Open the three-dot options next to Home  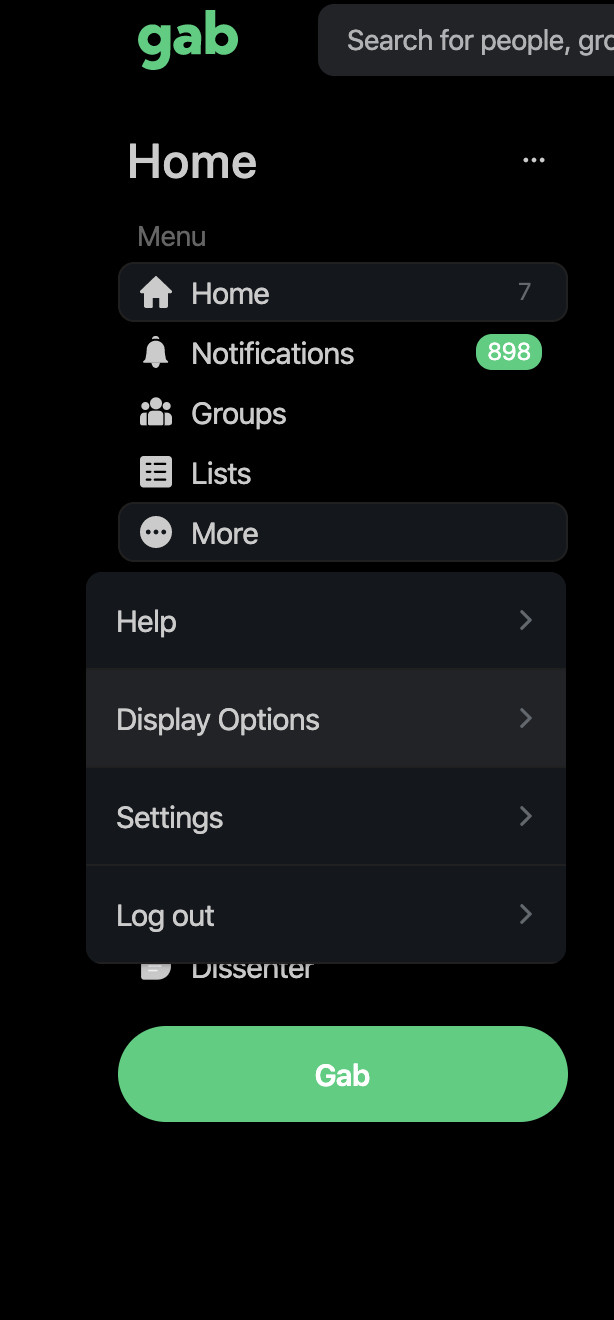click(x=534, y=160)
